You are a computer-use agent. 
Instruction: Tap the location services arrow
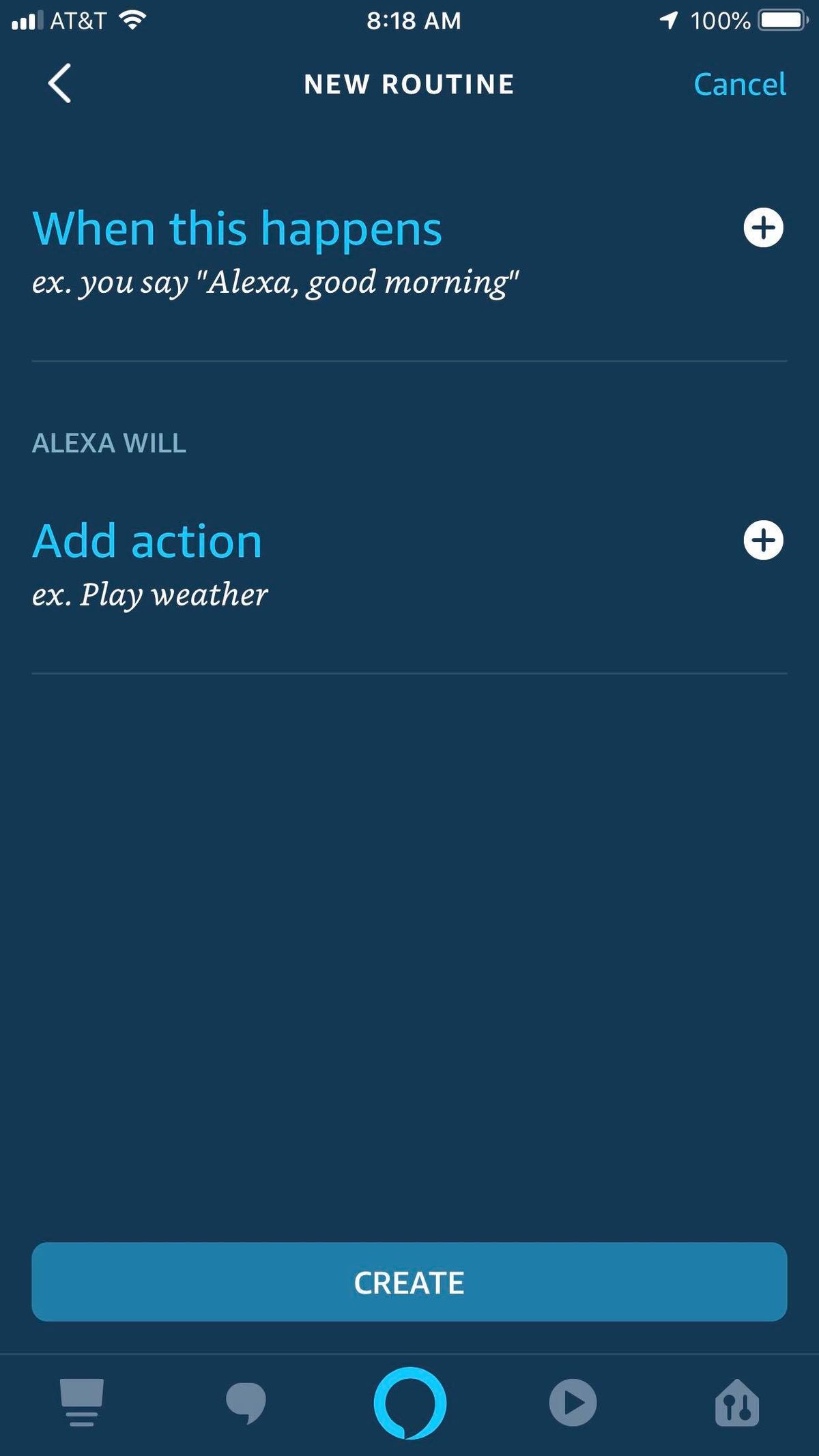(x=667, y=20)
